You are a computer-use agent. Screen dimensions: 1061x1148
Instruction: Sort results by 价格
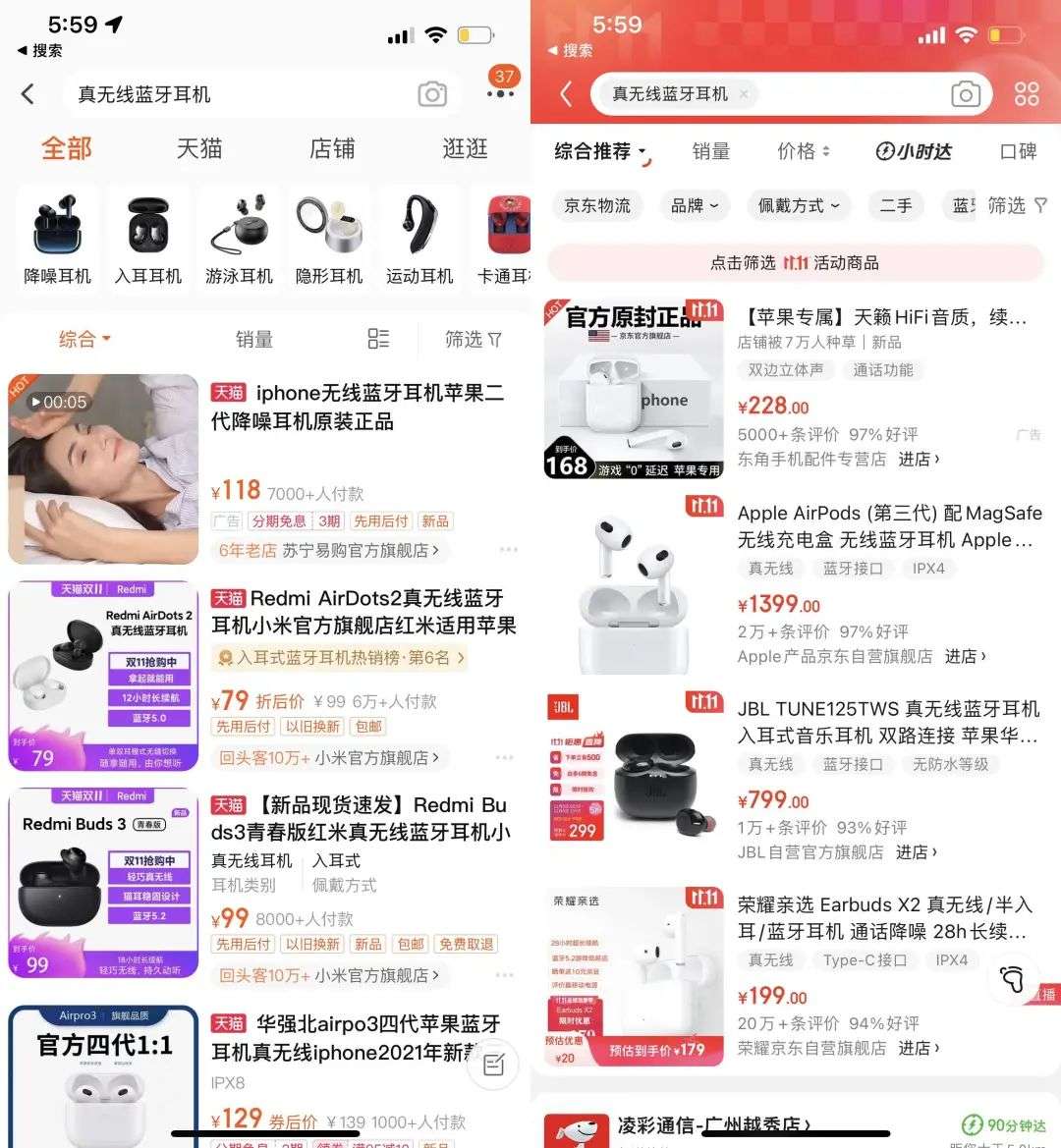pyautogui.click(x=804, y=151)
